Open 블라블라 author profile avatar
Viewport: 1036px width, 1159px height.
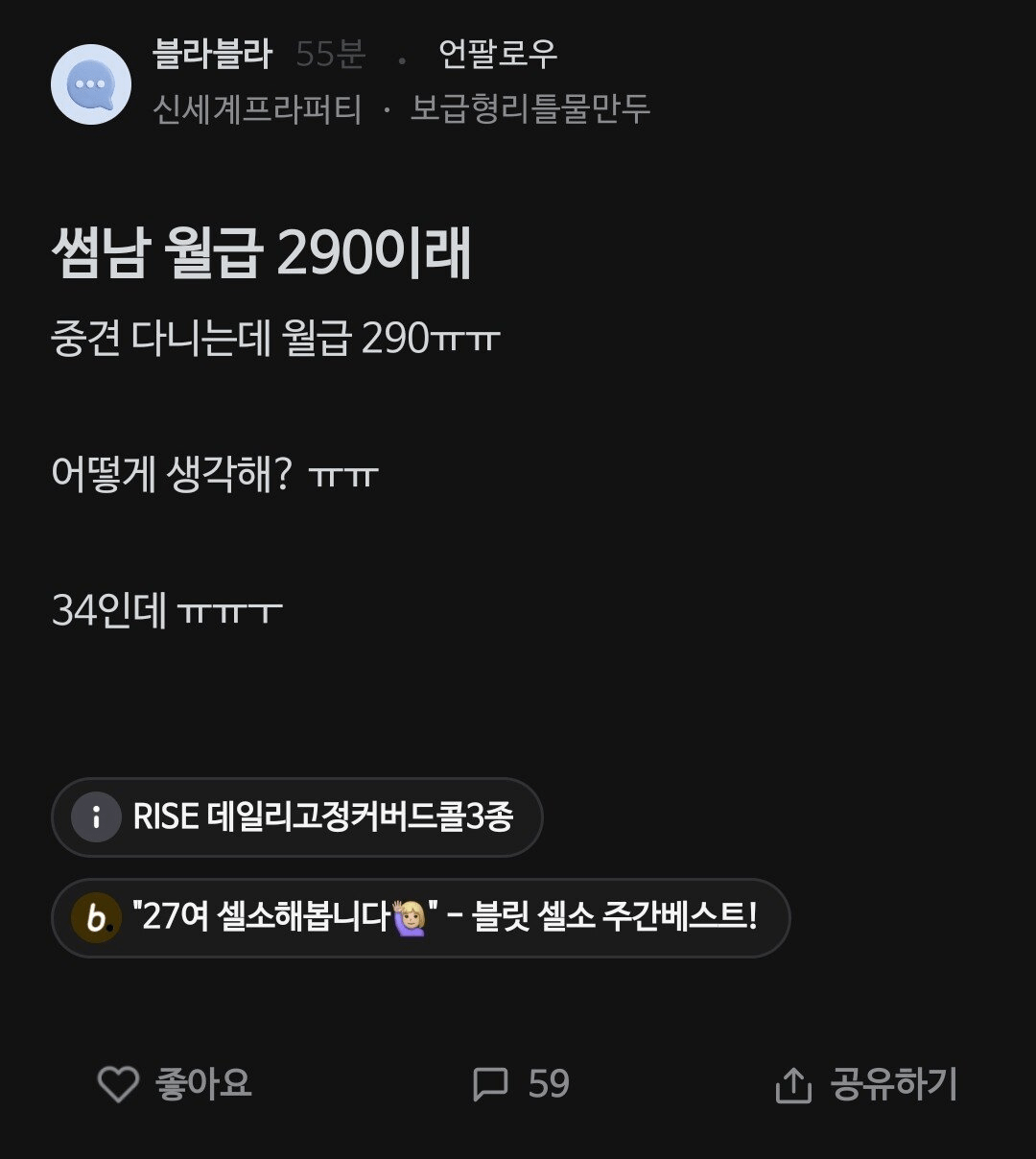[91, 84]
